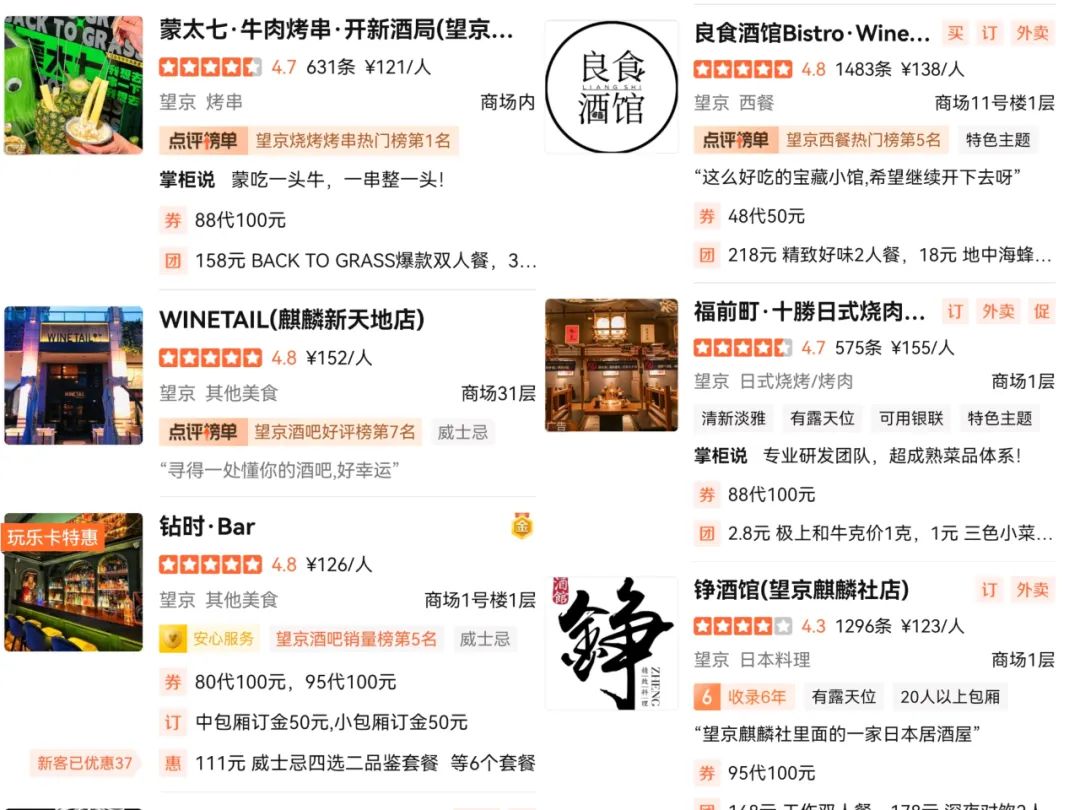
Task: Open WINETAIL(麒麟新天地店) listing
Action: (291, 320)
